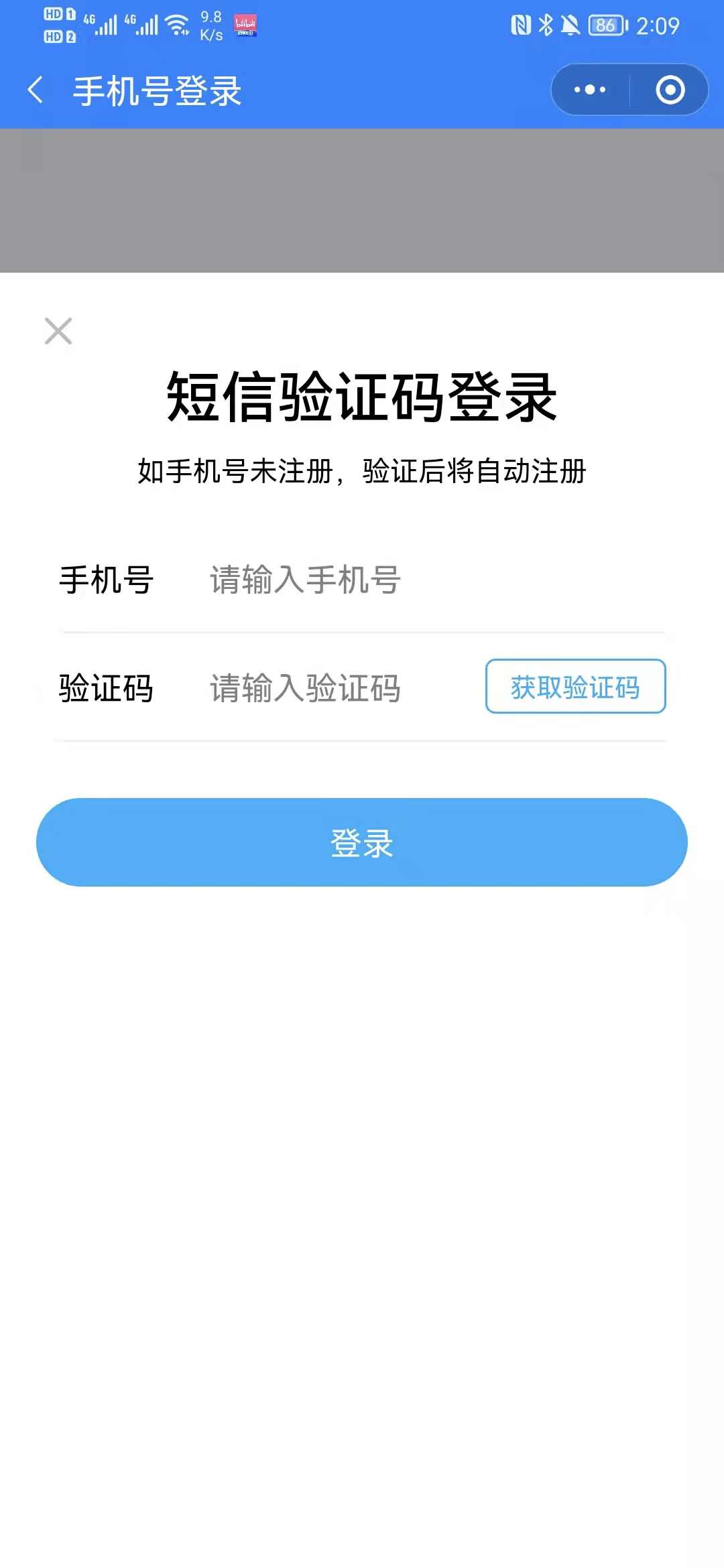Go back from 手机号登录 page

point(36,90)
